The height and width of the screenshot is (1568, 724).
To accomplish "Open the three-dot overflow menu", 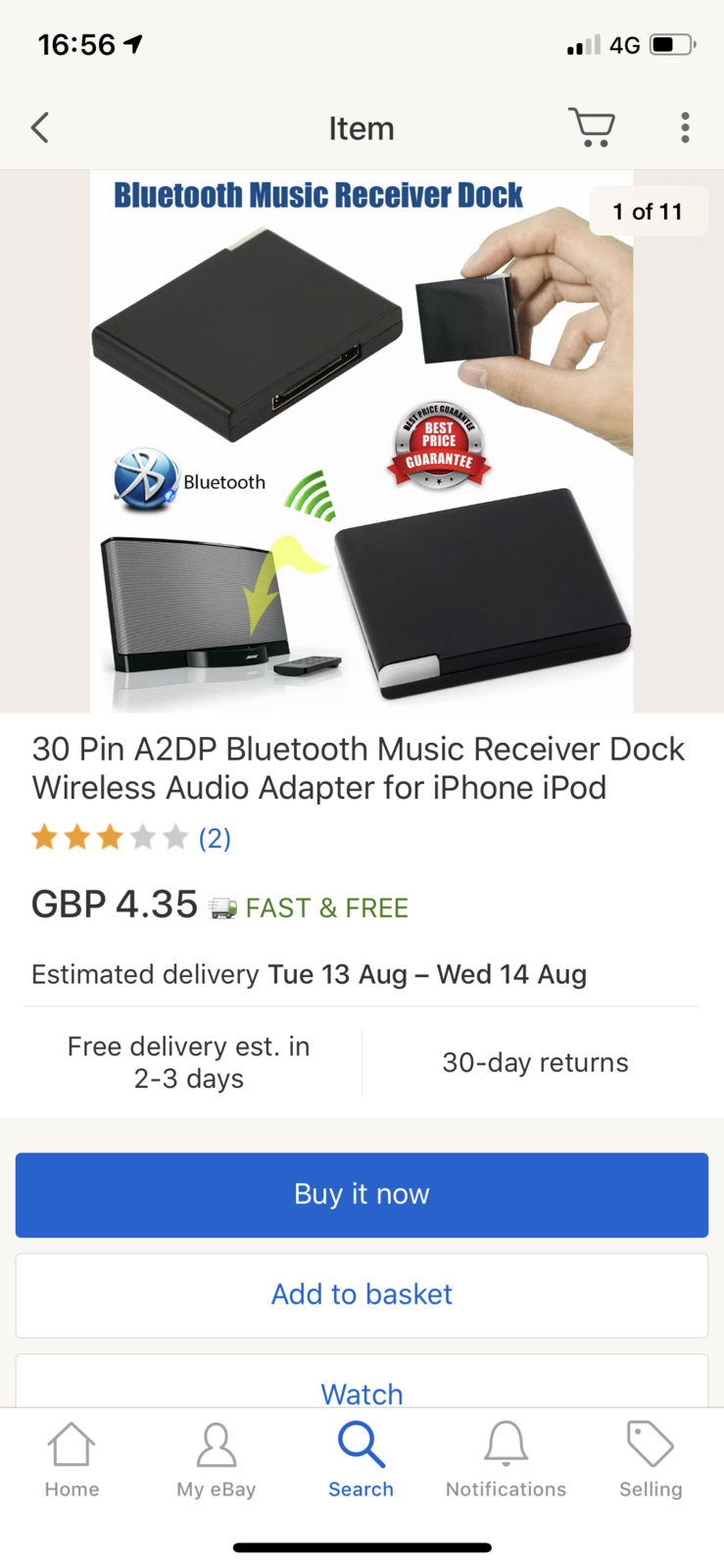I will [x=685, y=127].
